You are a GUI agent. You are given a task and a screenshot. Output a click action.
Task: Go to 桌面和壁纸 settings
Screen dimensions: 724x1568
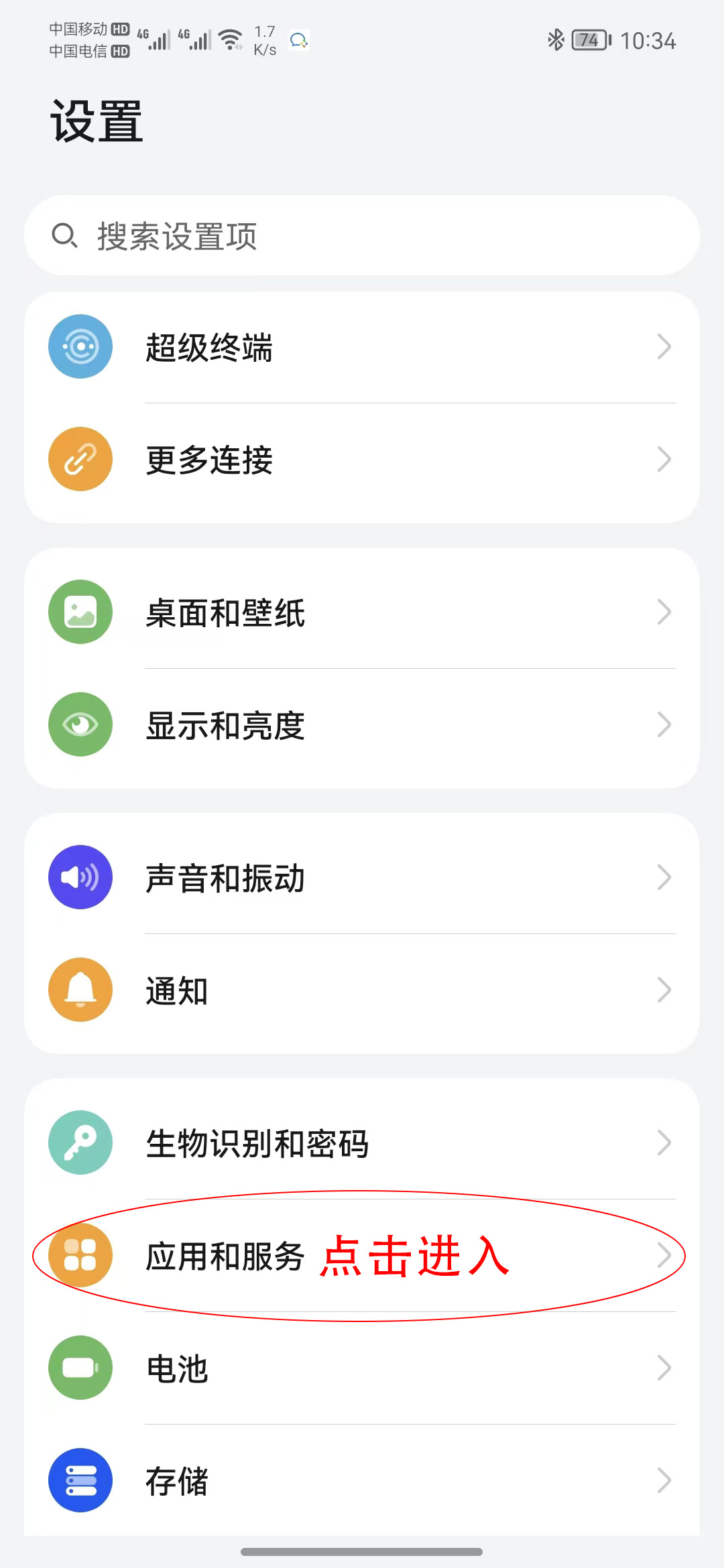pos(362,612)
